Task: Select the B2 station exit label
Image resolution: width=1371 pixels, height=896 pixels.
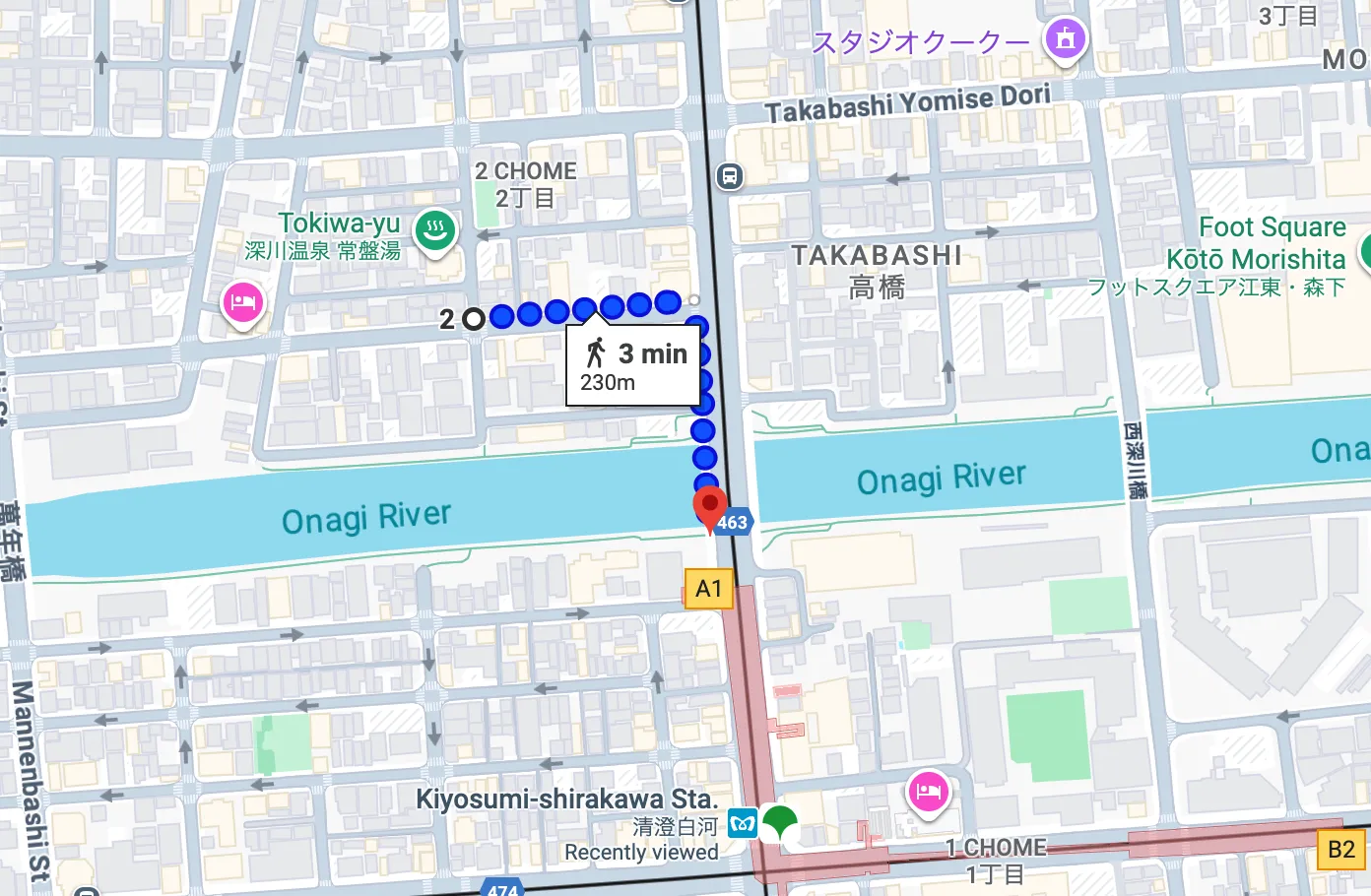Action: coord(1341,850)
